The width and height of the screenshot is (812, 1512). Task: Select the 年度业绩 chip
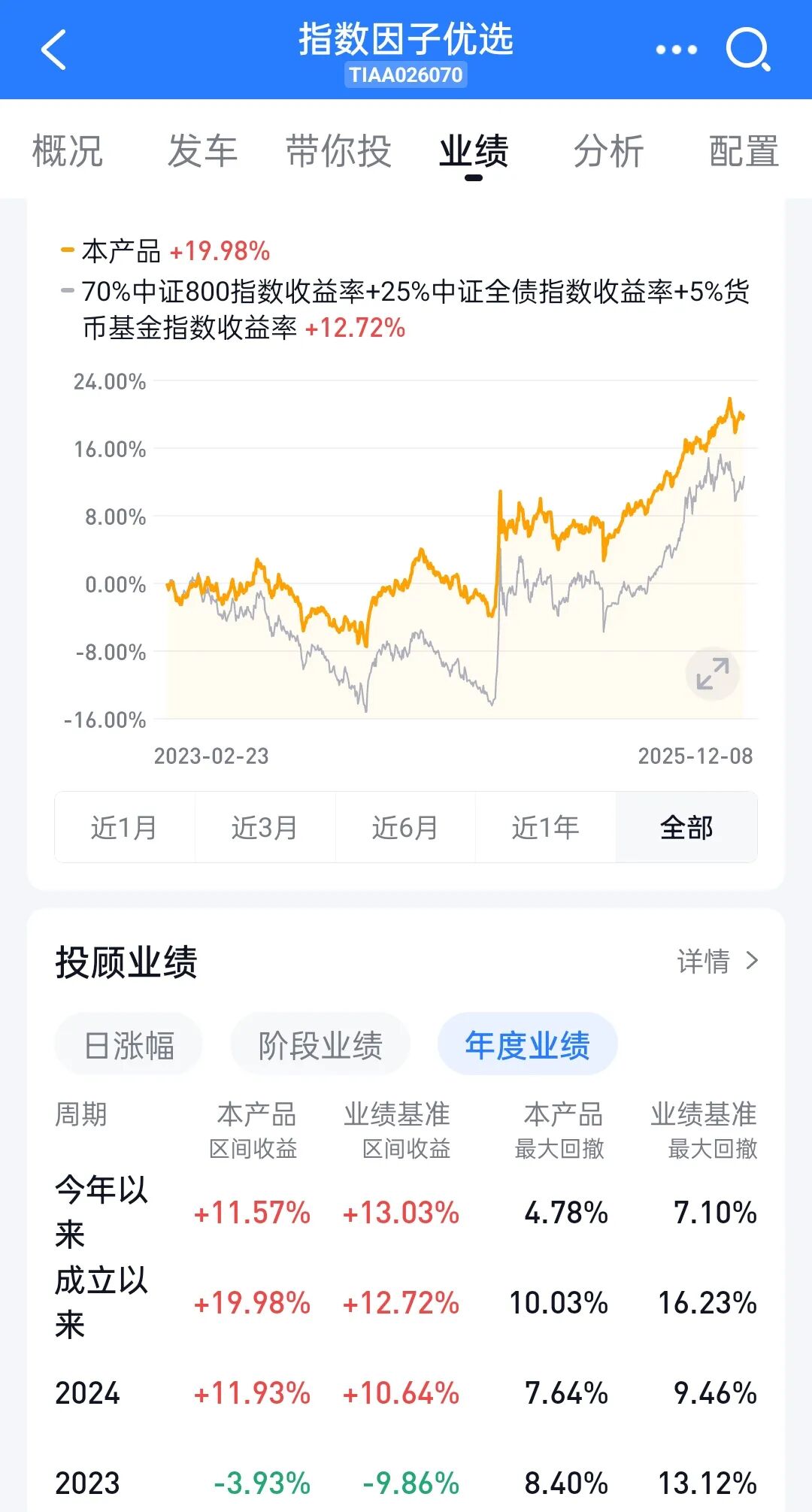(x=527, y=1045)
